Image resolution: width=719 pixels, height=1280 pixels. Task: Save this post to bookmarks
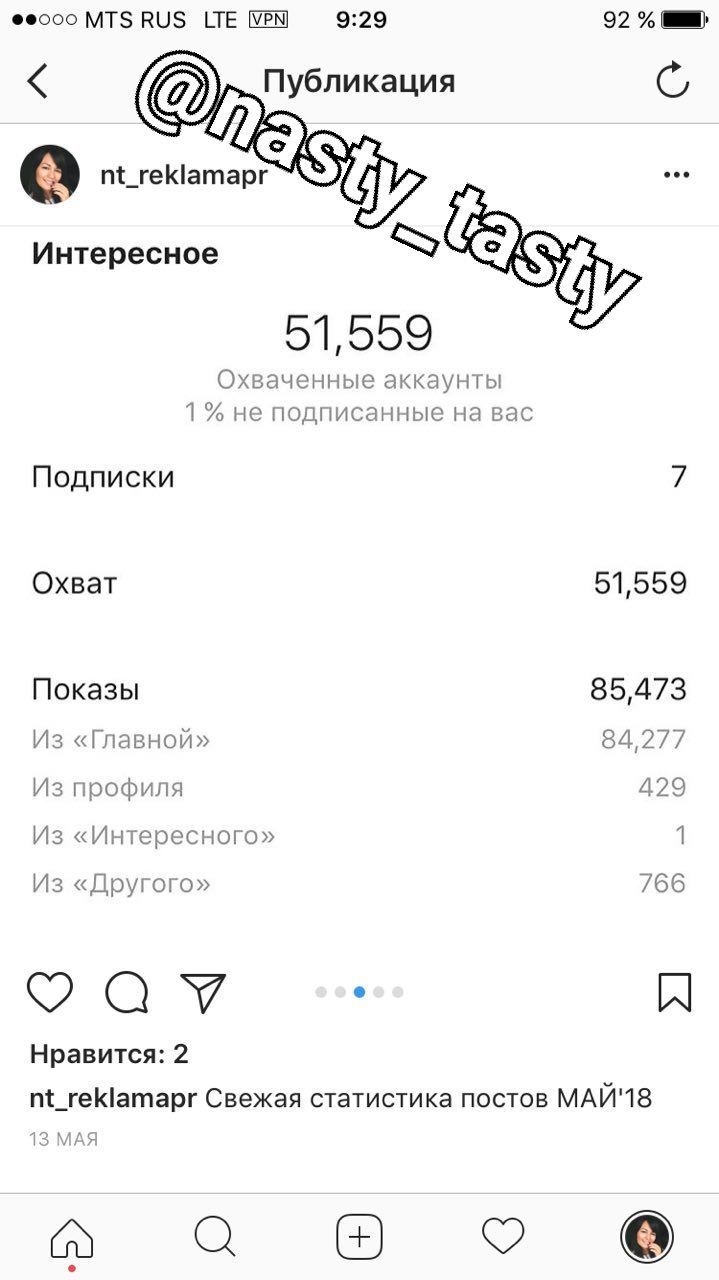pyautogui.click(x=674, y=992)
